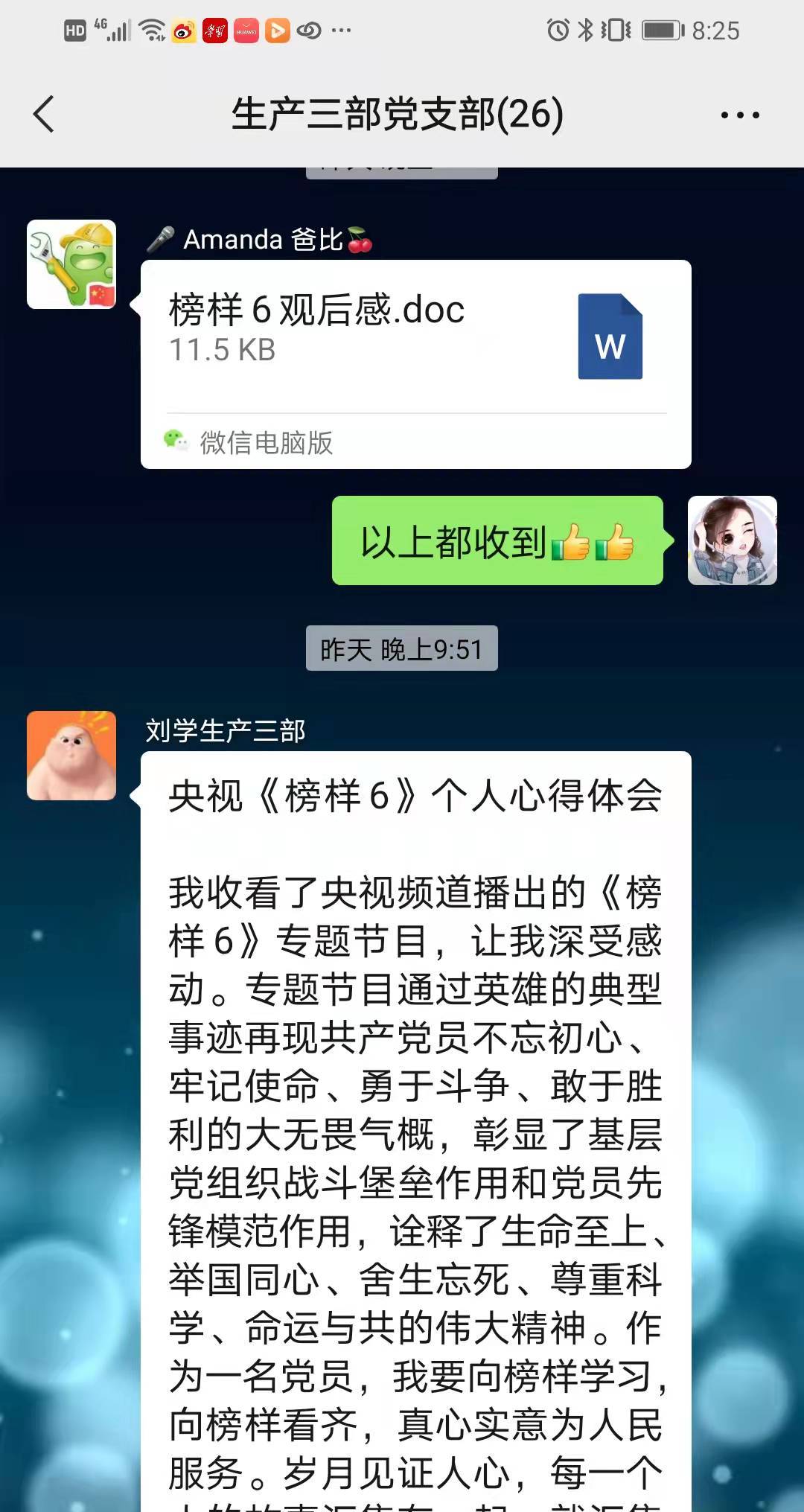View the Amanda 爸比 profile avatar
This screenshot has width=804, height=1512.
click(71, 264)
